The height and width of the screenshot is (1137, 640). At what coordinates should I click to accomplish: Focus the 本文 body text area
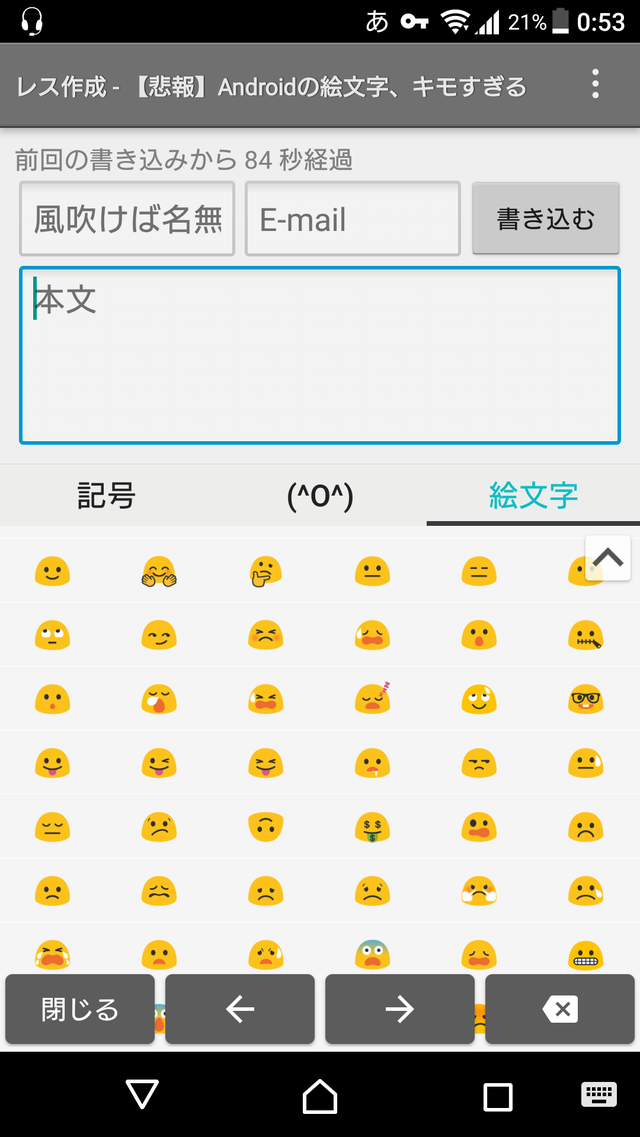pos(320,355)
